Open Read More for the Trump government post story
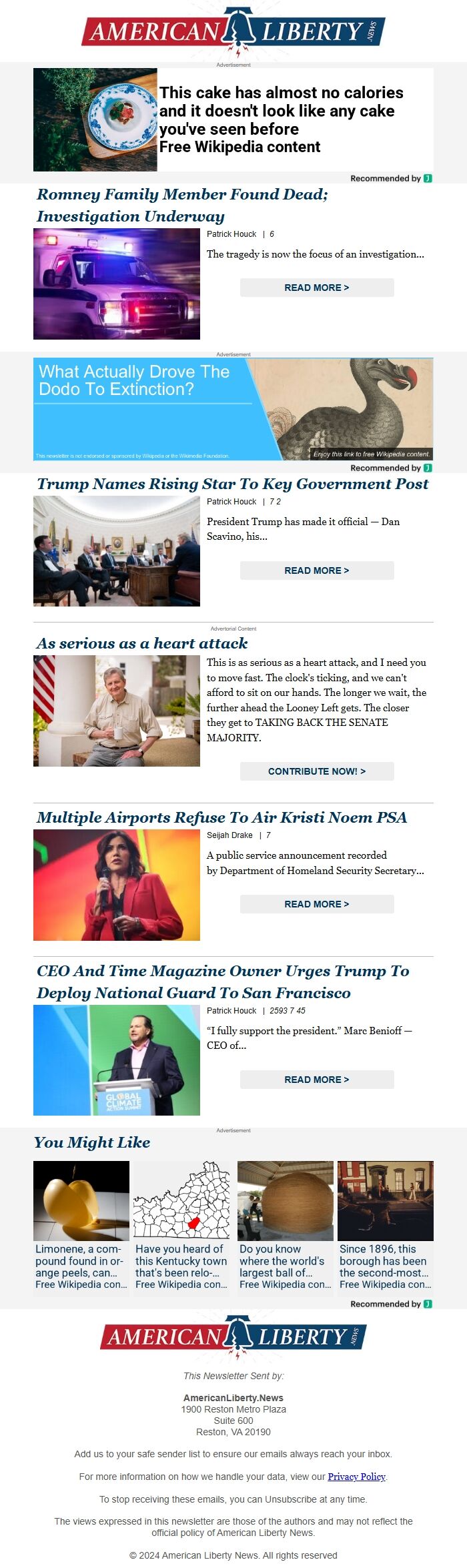The width and height of the screenshot is (467, 1568). (x=316, y=570)
